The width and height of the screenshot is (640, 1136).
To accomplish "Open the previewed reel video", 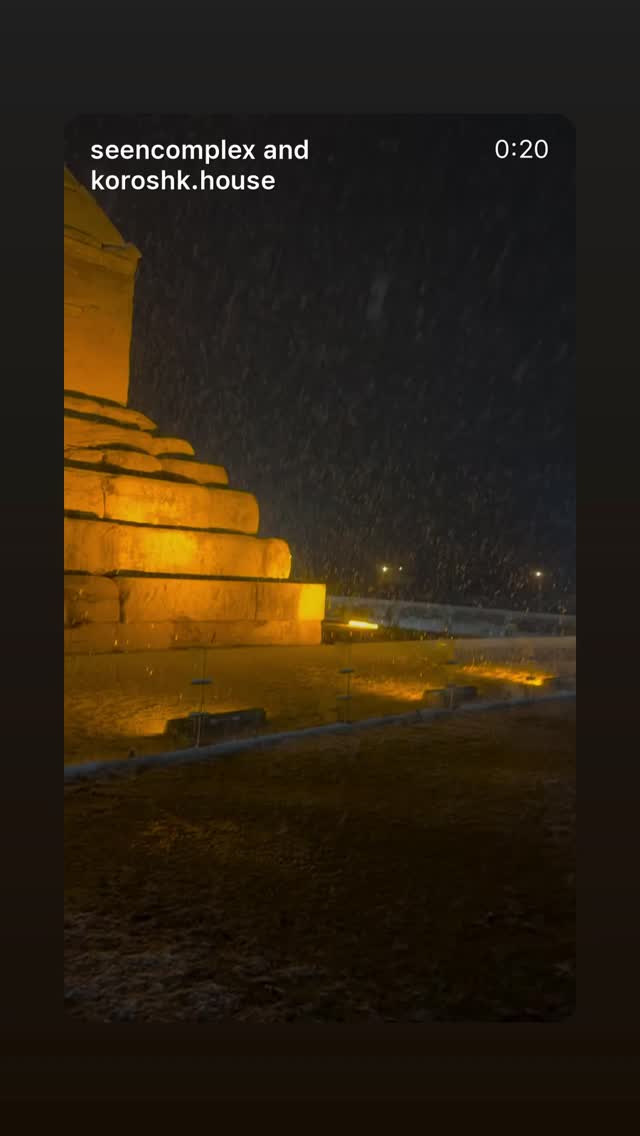I will pos(320,567).
